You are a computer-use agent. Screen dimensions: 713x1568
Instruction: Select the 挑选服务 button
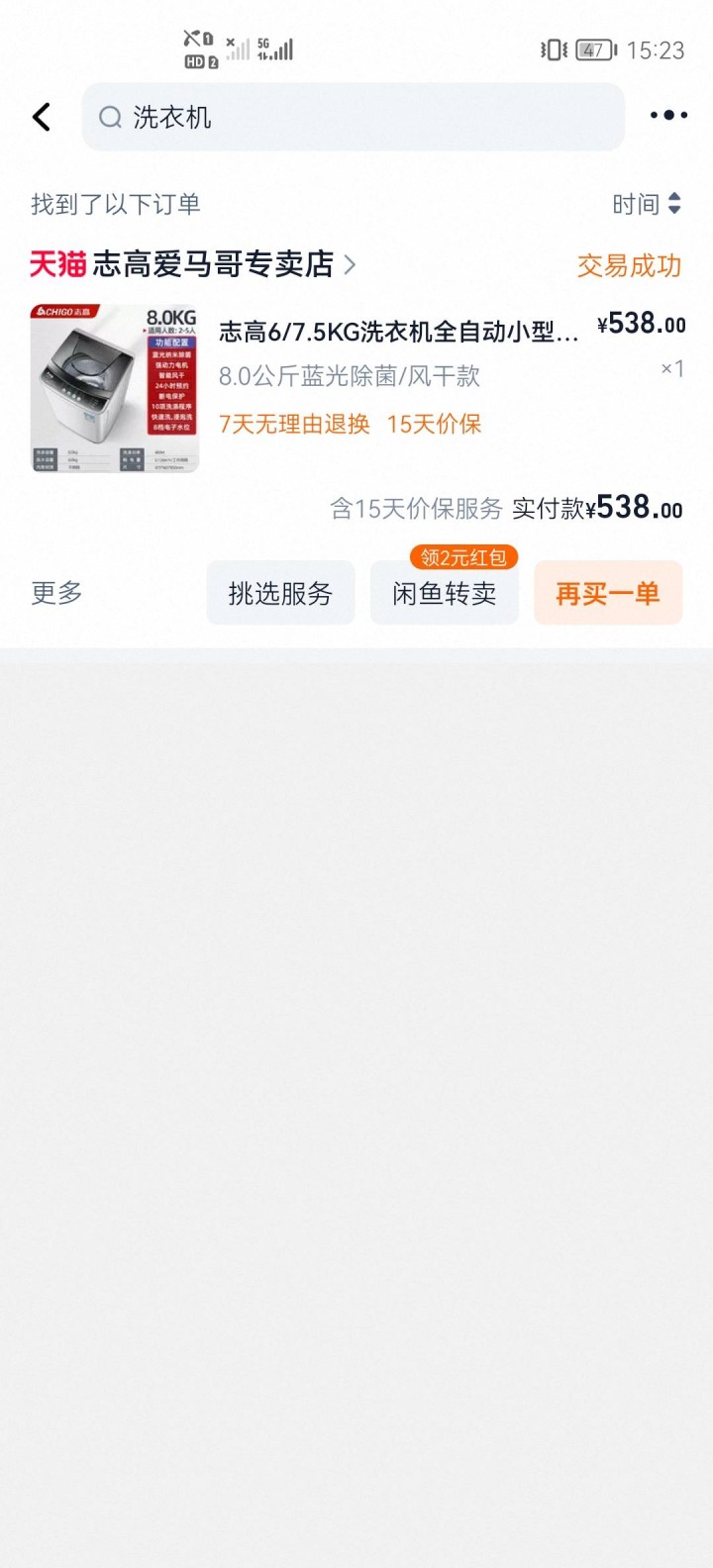(280, 593)
